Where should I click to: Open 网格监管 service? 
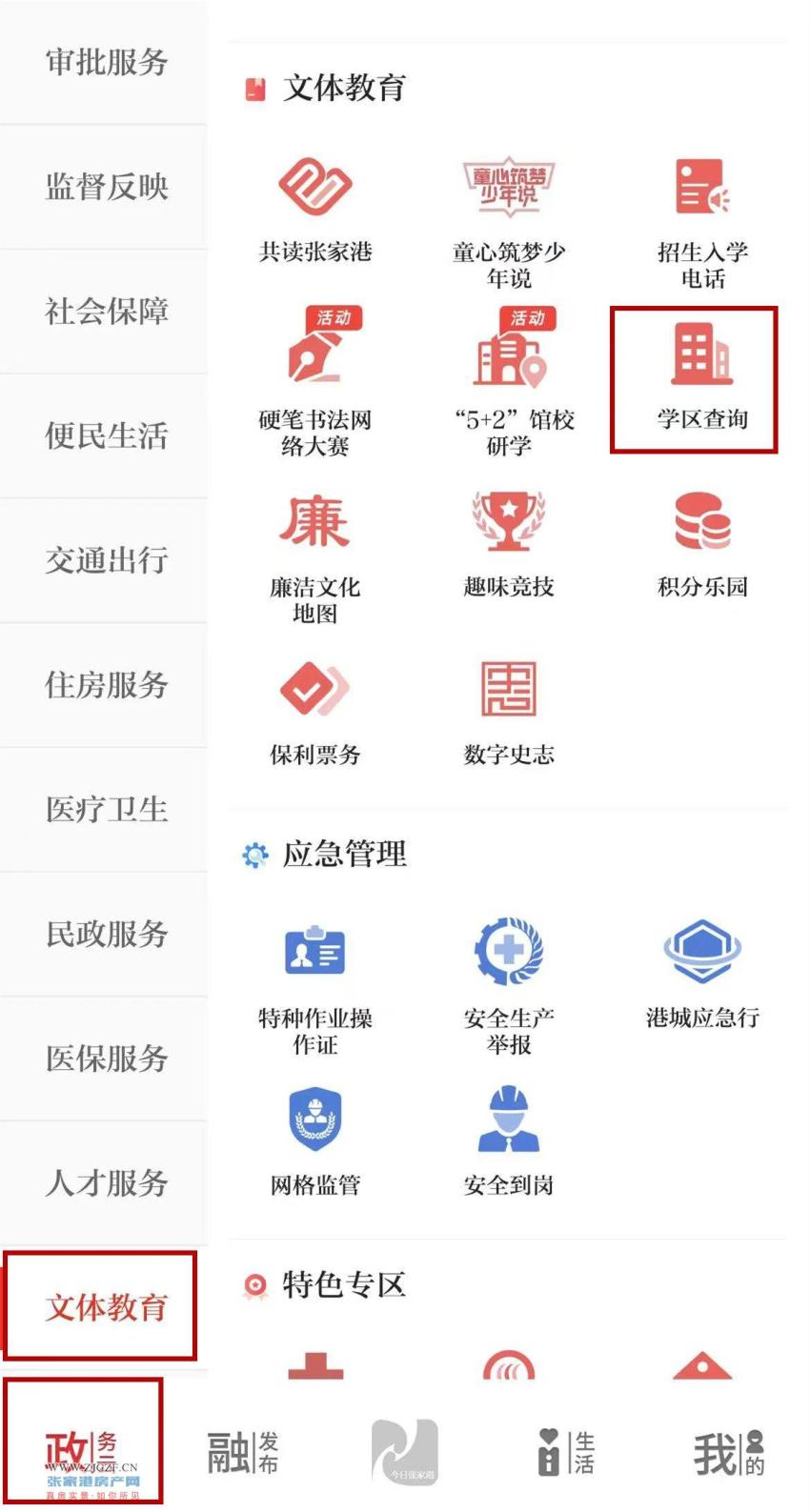tap(315, 1143)
